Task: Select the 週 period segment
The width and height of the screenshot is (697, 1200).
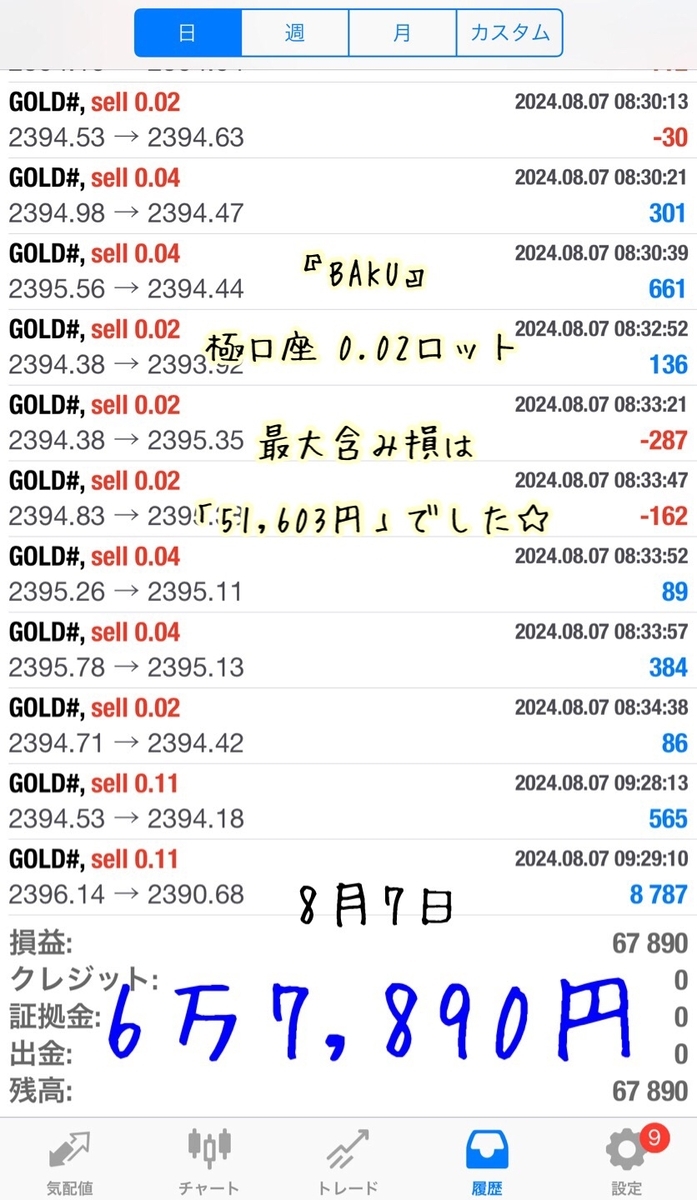Action: pos(295,33)
